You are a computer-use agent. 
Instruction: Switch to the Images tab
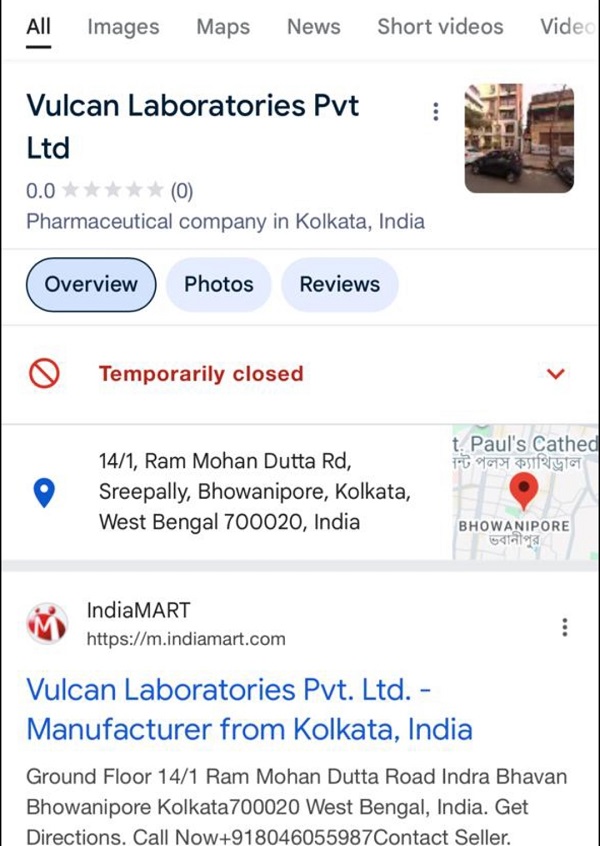[x=123, y=27]
